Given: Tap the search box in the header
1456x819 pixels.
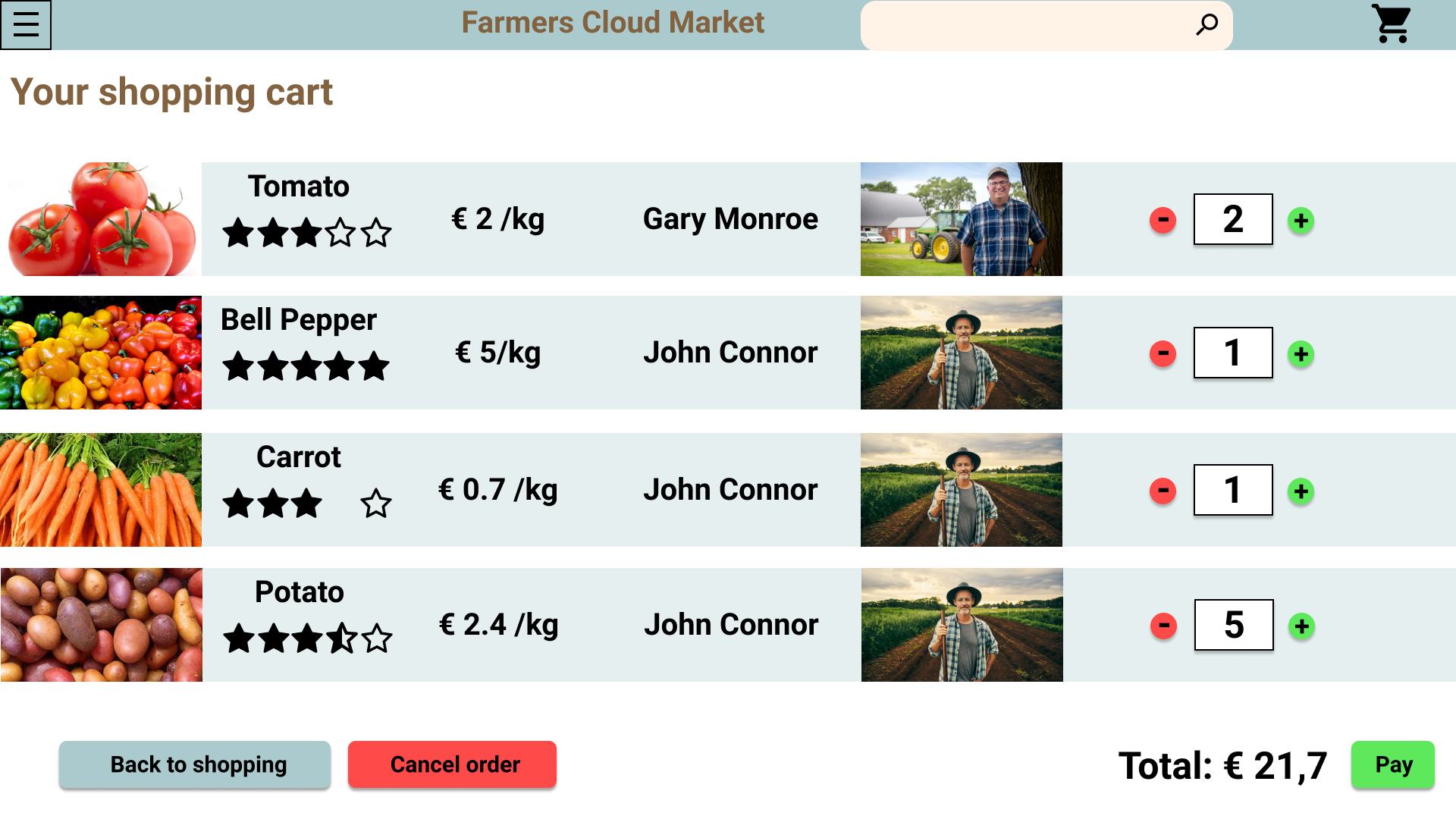Looking at the screenshot, I should click(1046, 25).
